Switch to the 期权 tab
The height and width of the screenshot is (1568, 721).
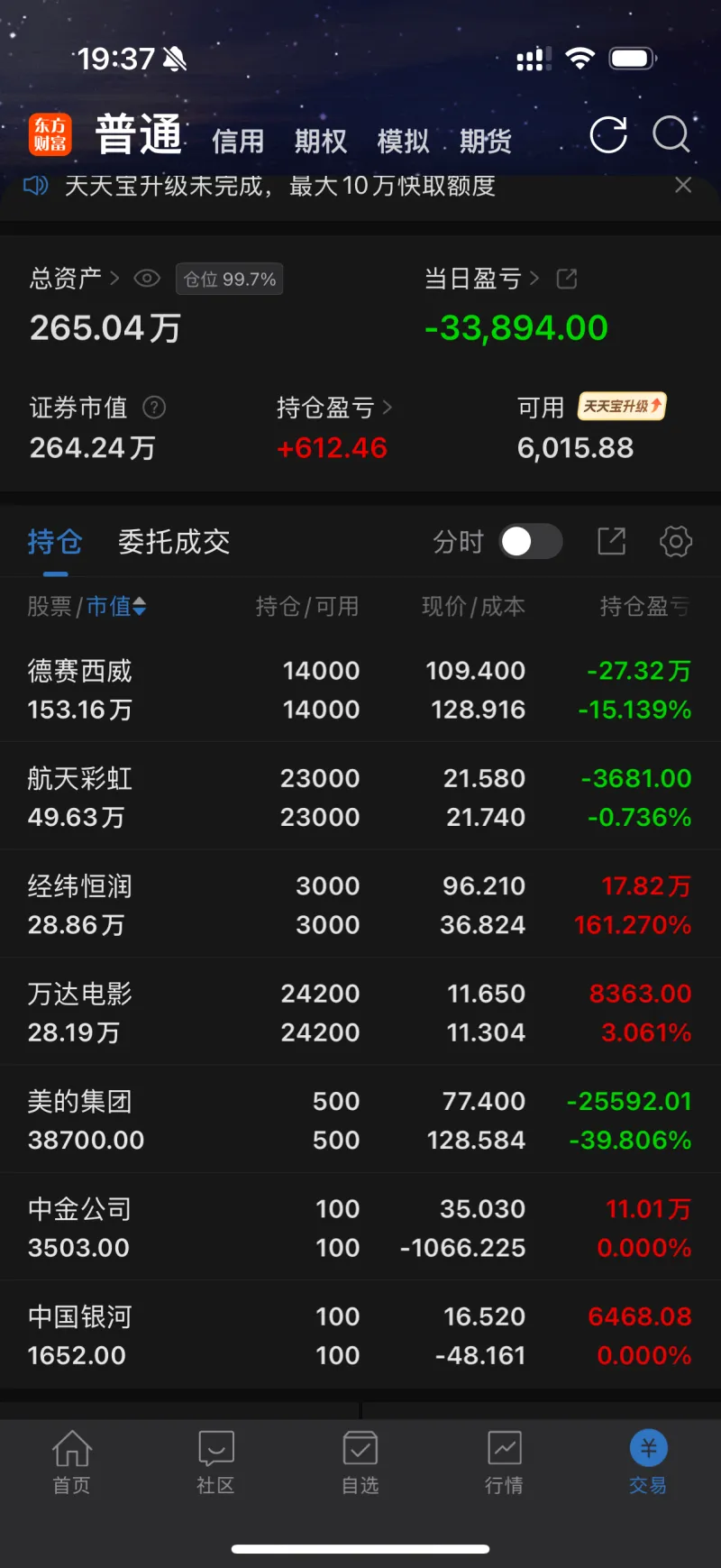pos(320,142)
